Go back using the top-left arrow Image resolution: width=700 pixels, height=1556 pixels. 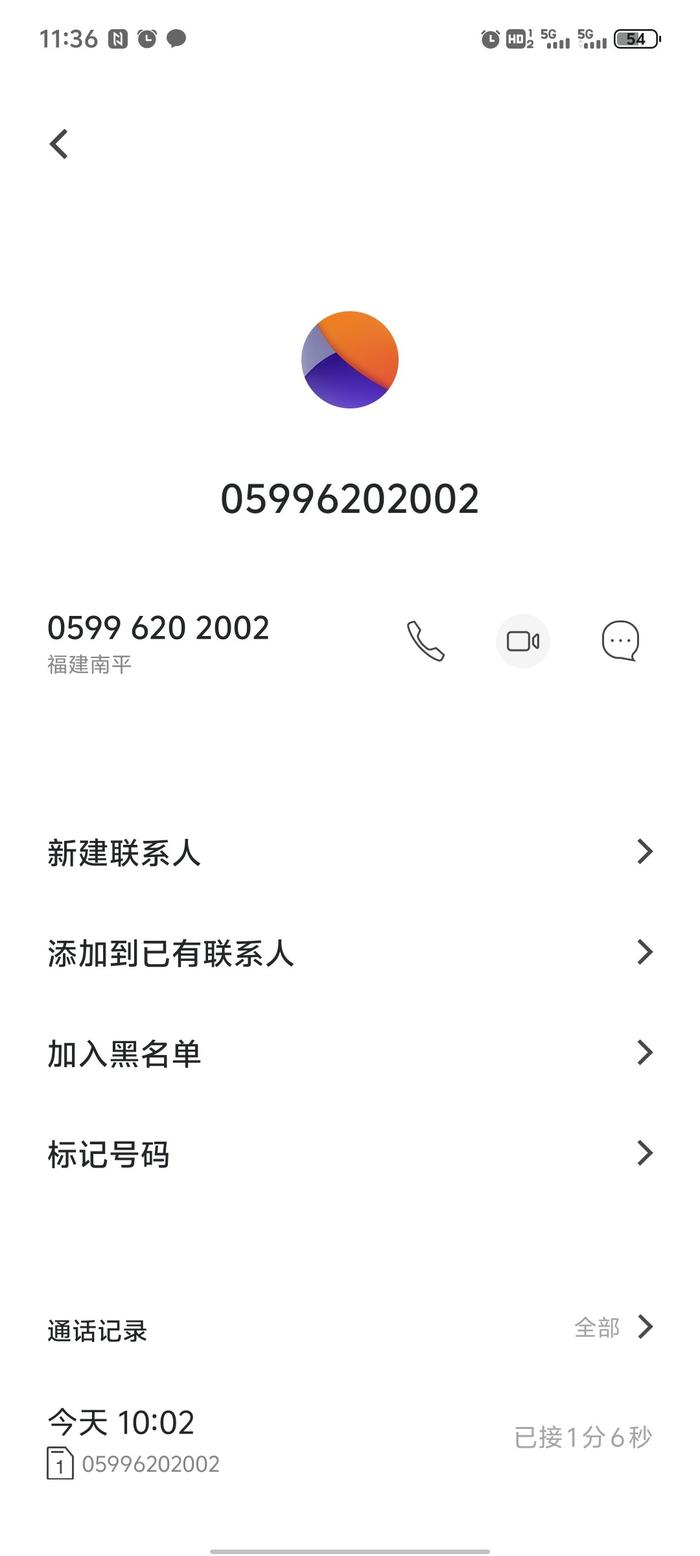[x=59, y=144]
